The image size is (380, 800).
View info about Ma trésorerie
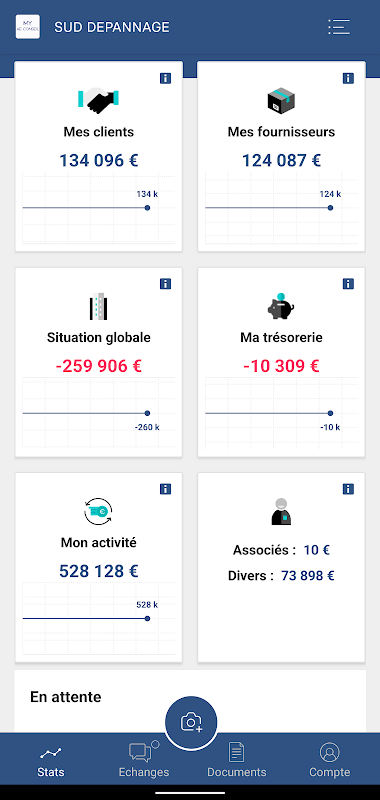pyautogui.click(x=348, y=284)
